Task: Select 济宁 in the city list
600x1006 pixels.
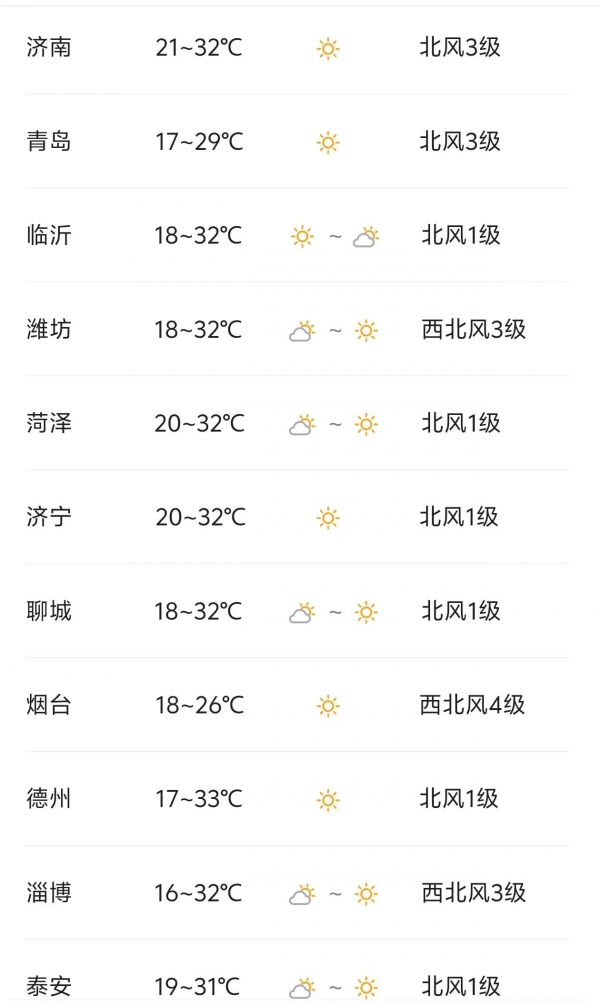Action: click(x=298, y=517)
